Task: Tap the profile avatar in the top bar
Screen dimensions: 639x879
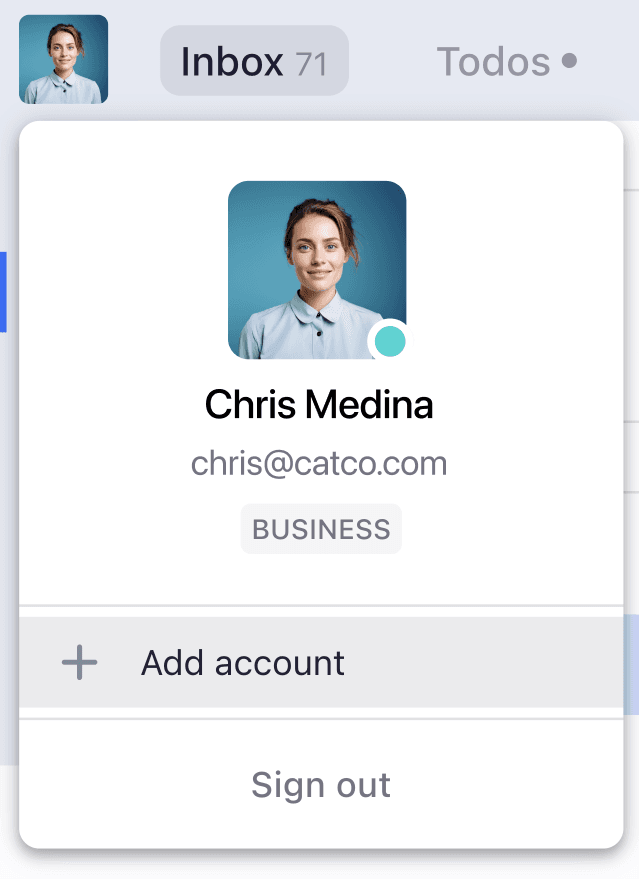Action: pyautogui.click(x=63, y=60)
